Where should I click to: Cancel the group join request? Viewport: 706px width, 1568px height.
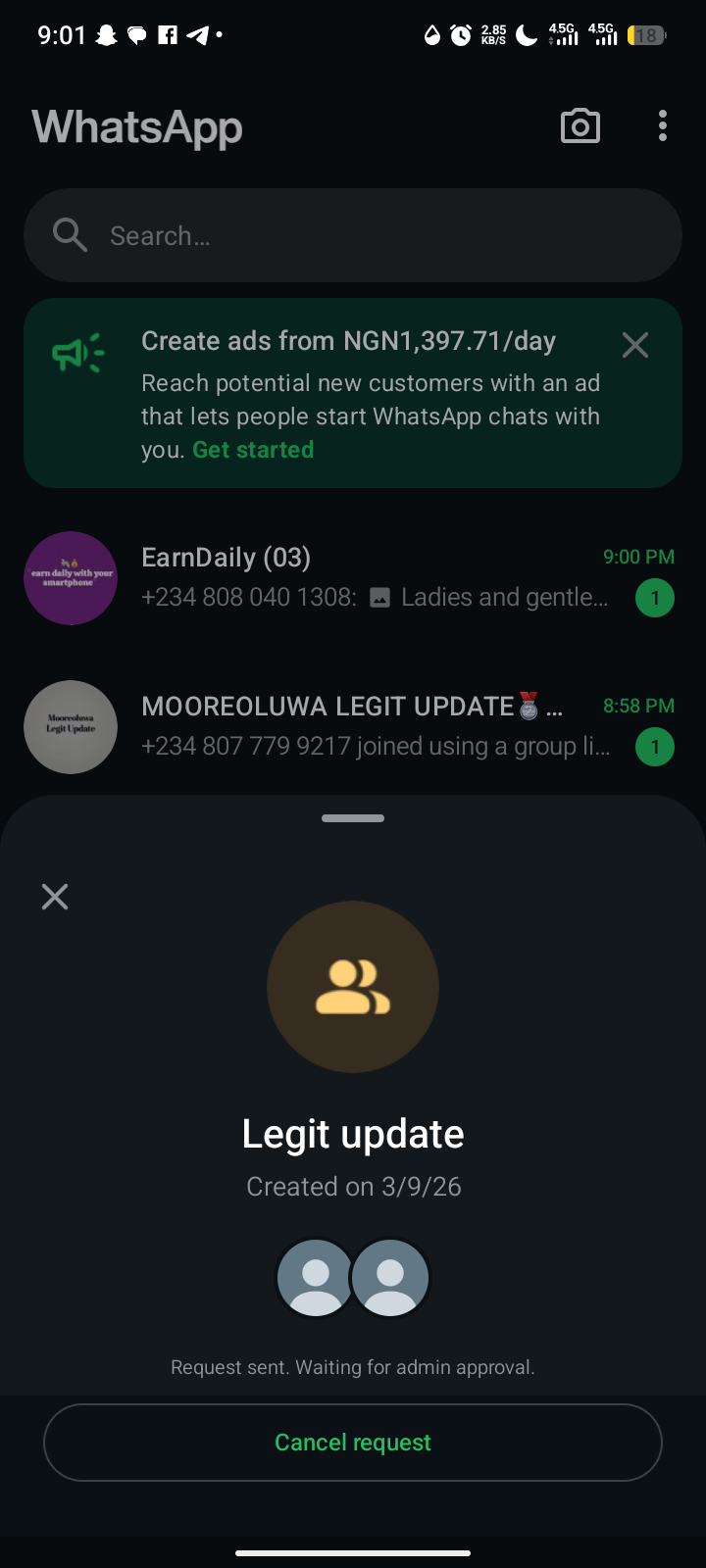[x=353, y=1443]
